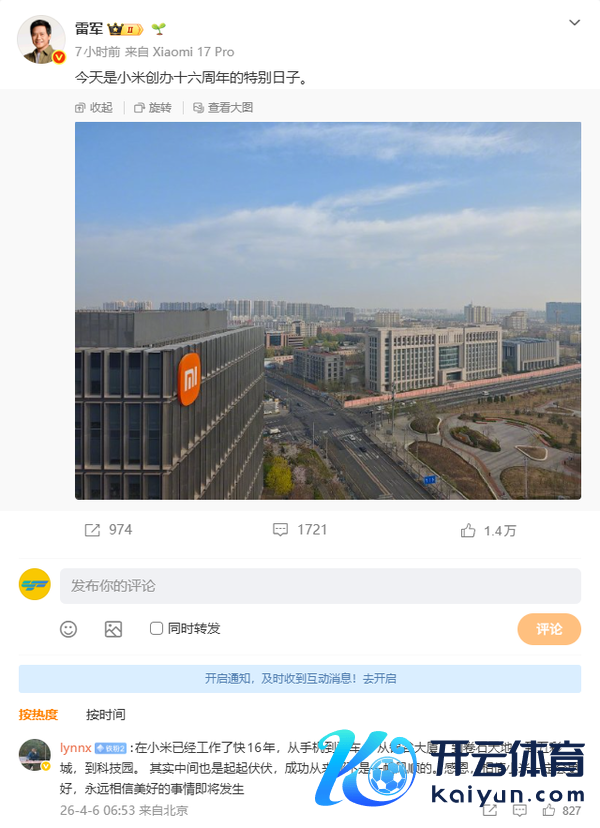This screenshot has height=828, width=600.
Task: Sort comments by 按热度
Action: click(x=38, y=714)
